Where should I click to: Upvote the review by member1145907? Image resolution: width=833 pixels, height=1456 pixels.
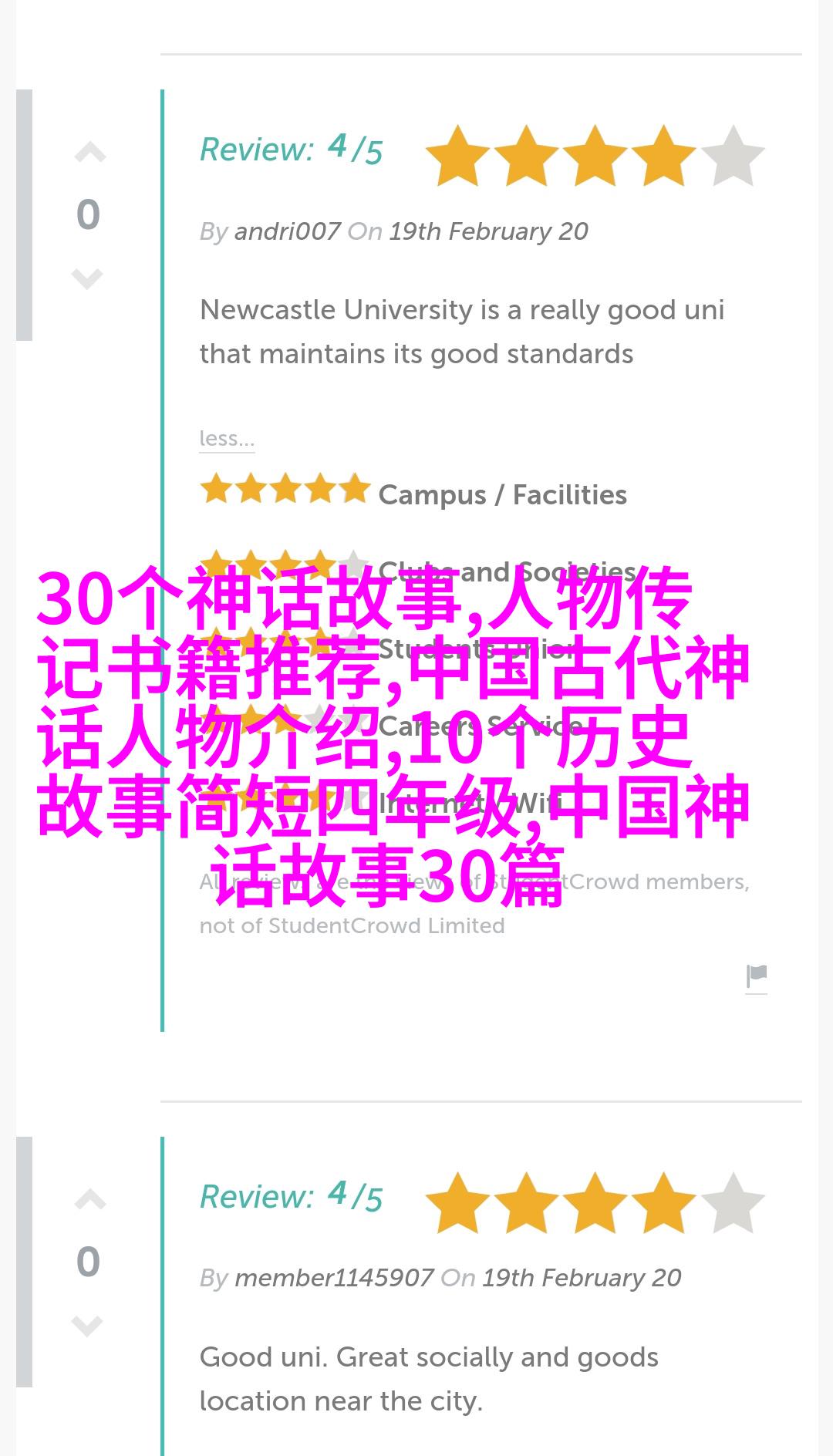(x=89, y=1200)
